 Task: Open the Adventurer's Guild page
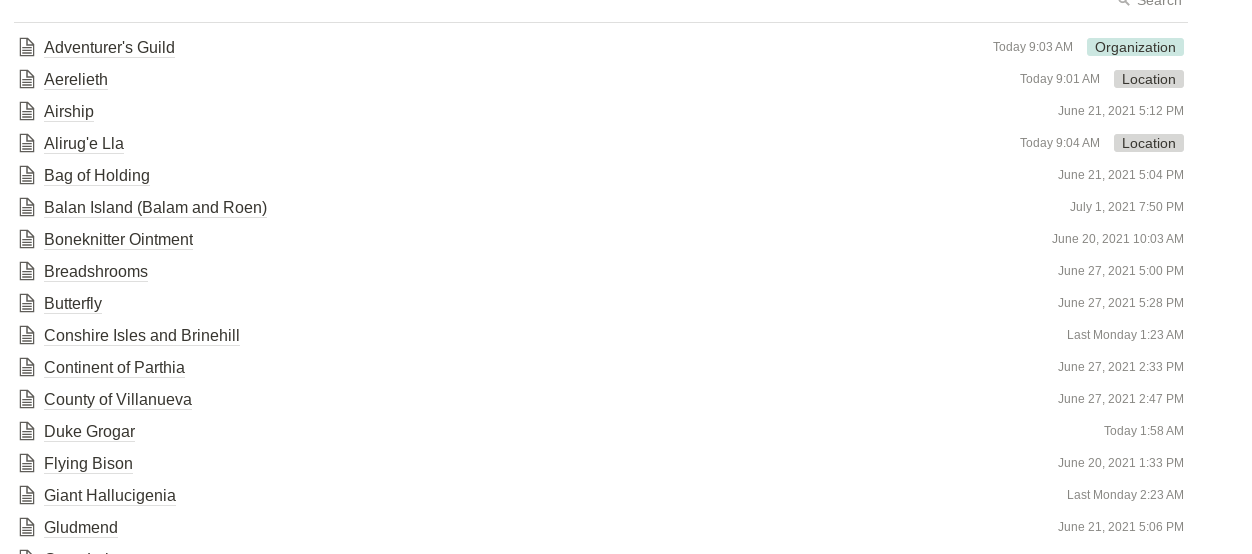point(109,47)
